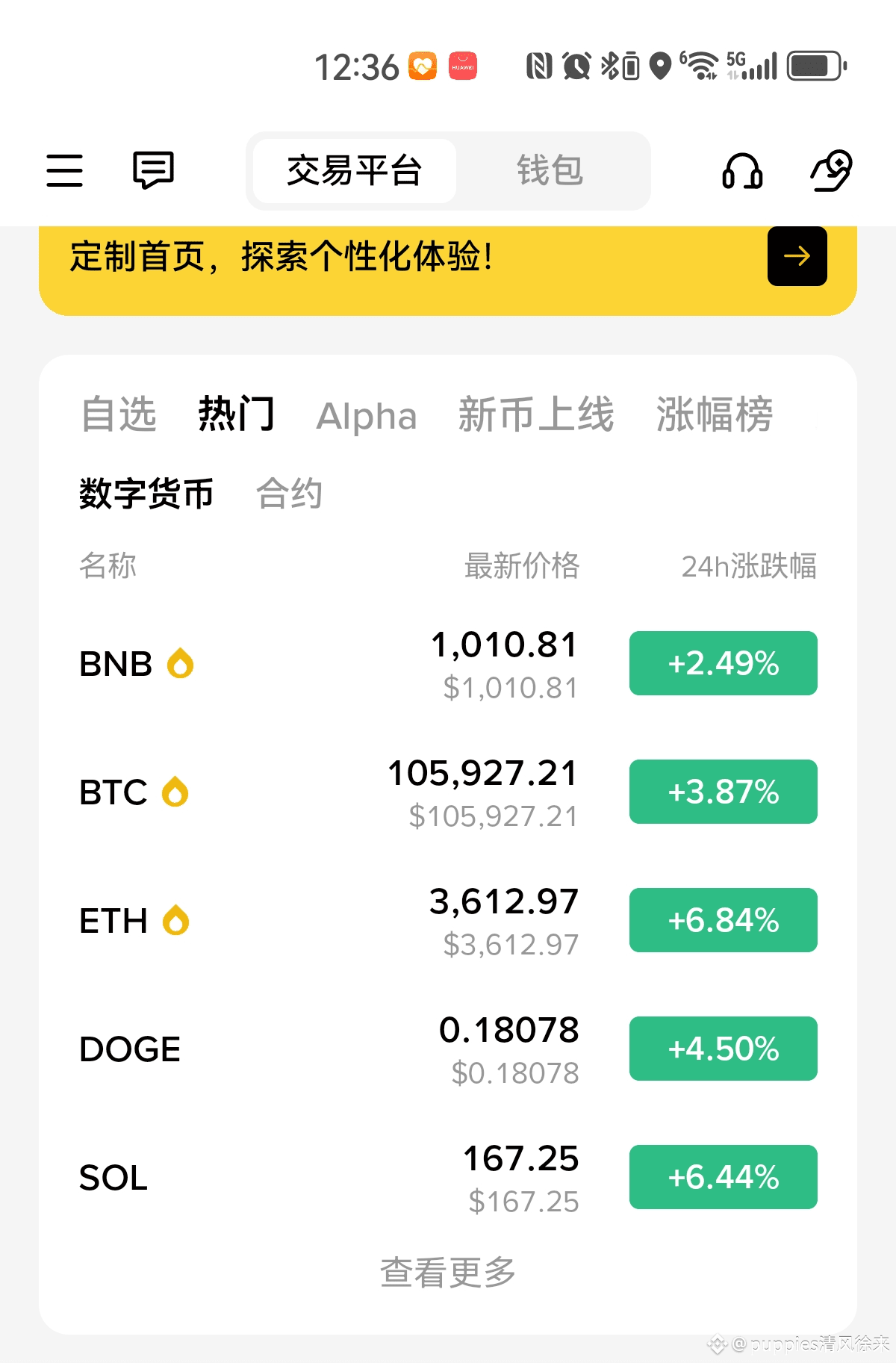Open the hamburger menu
The image size is (896, 1363).
(x=64, y=170)
